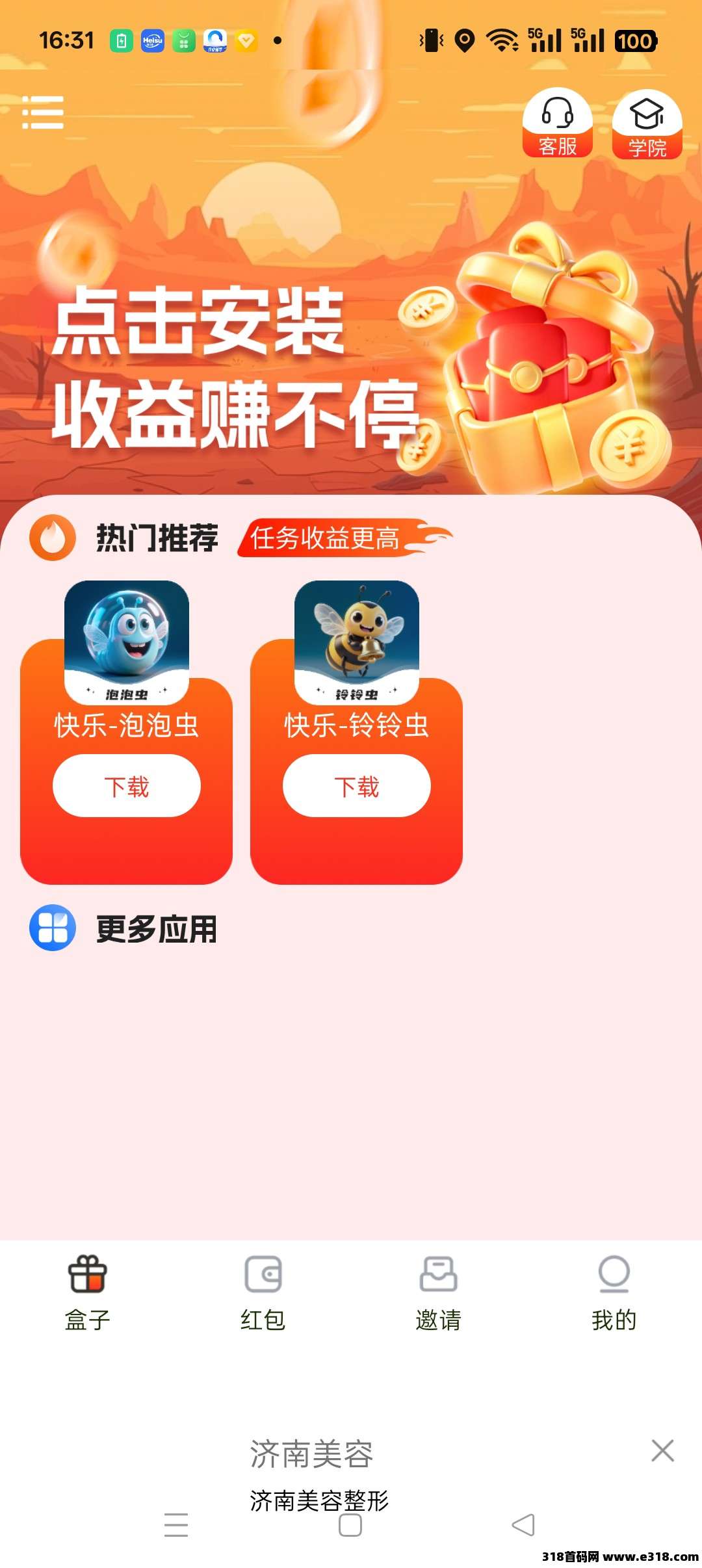The height and width of the screenshot is (1568, 702).
Task: Open the hamburger menu at top left
Action: tap(42, 112)
